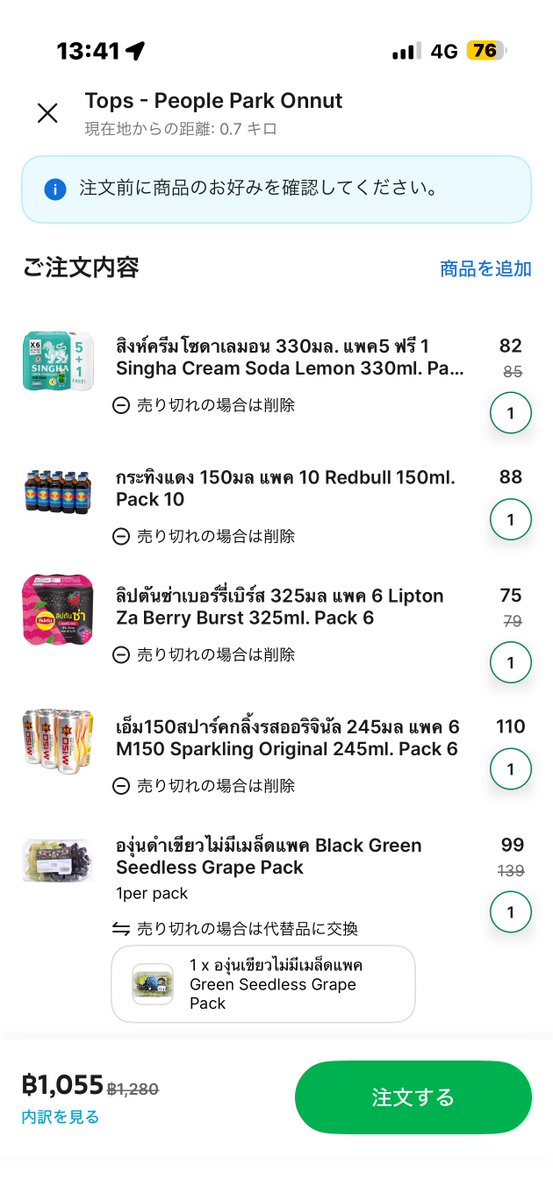Place the order with 注文する
The width and height of the screenshot is (553, 1200).
413,1097
